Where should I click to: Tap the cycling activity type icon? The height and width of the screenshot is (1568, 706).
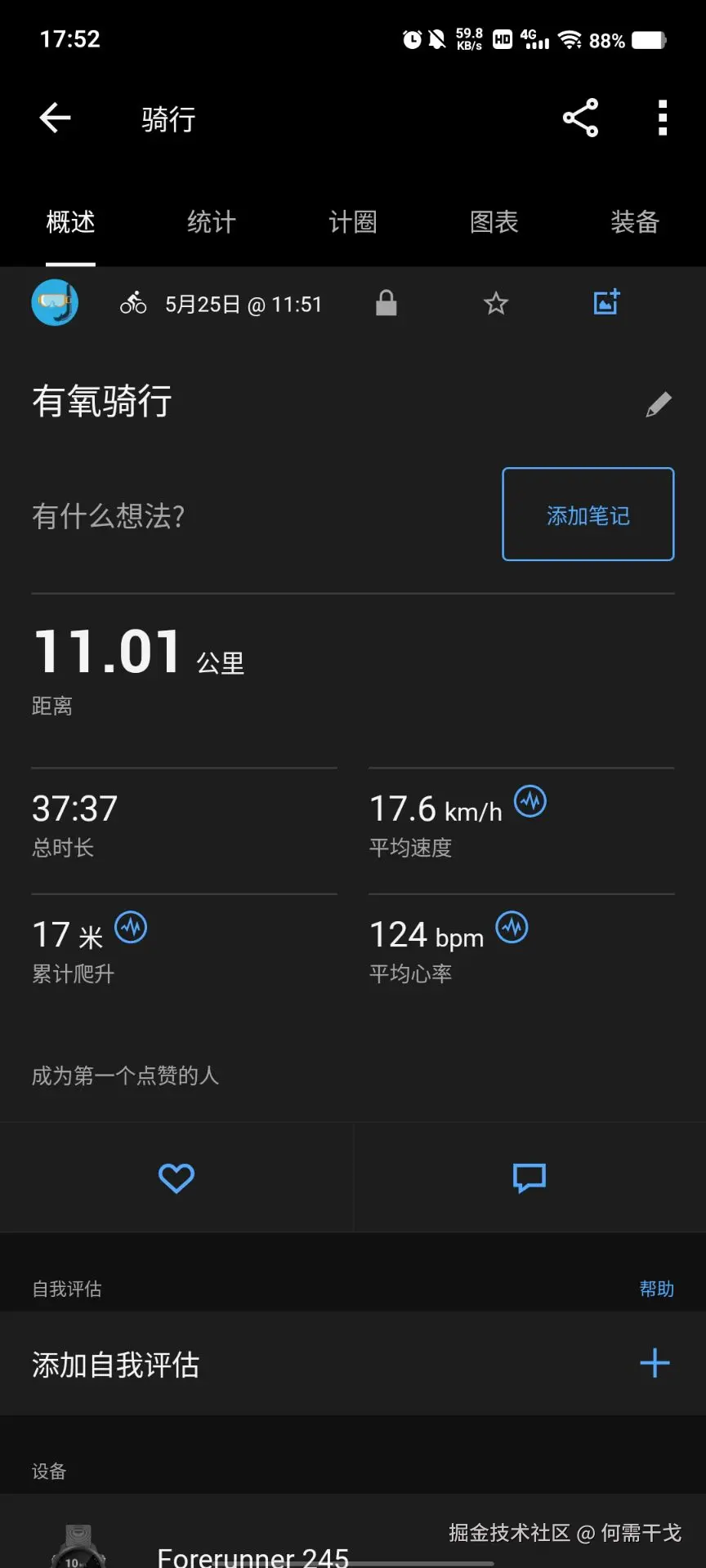click(x=133, y=302)
